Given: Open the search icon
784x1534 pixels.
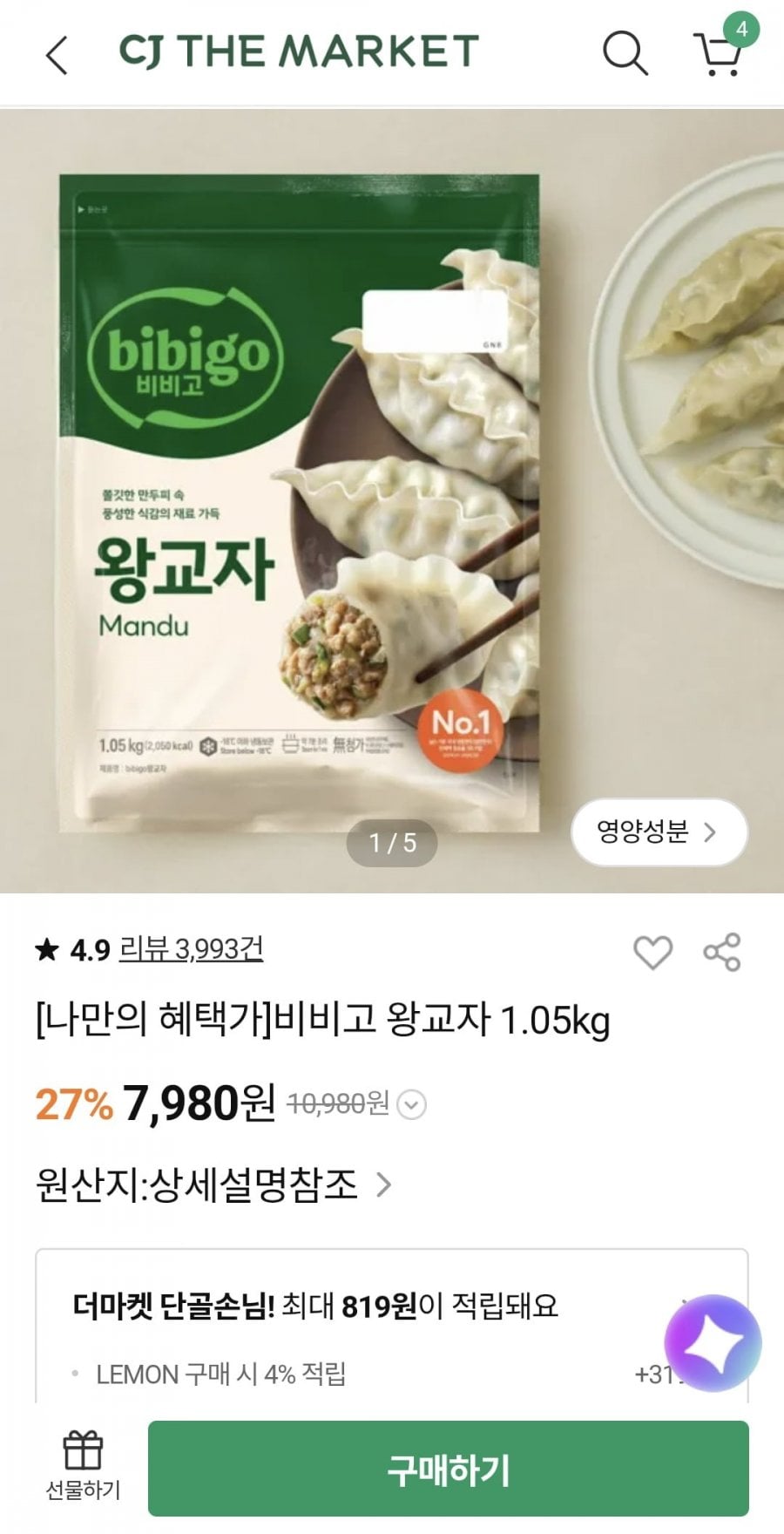Looking at the screenshot, I should coord(625,53).
